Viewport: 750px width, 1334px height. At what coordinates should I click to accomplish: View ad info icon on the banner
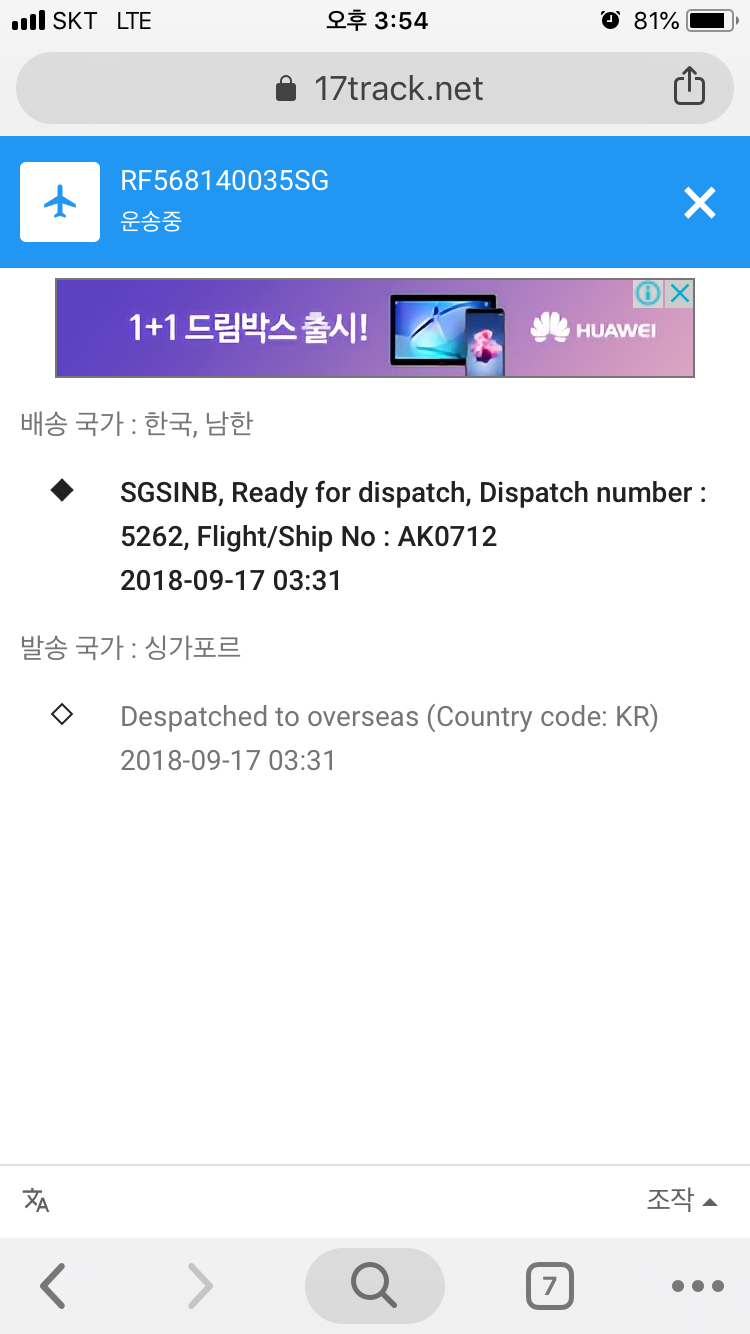(x=648, y=294)
